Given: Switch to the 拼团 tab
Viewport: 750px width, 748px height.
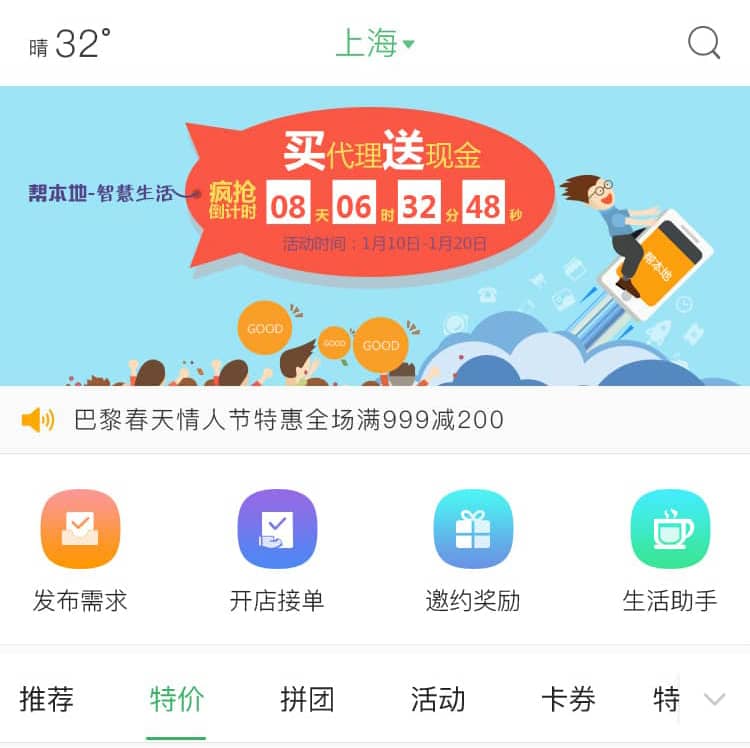Looking at the screenshot, I should (x=307, y=699).
